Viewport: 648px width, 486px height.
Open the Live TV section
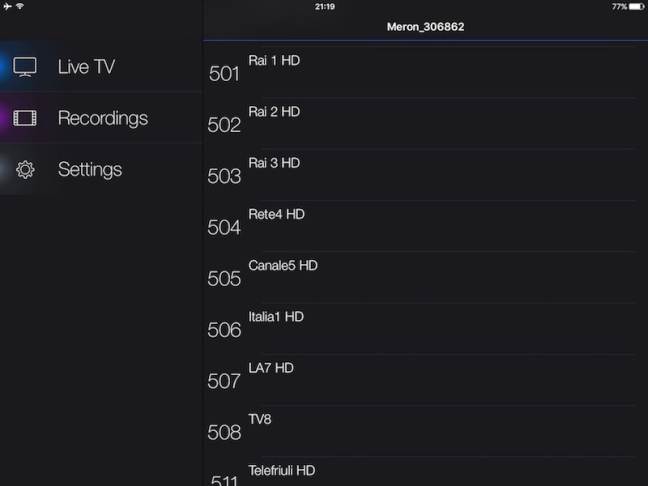85,67
